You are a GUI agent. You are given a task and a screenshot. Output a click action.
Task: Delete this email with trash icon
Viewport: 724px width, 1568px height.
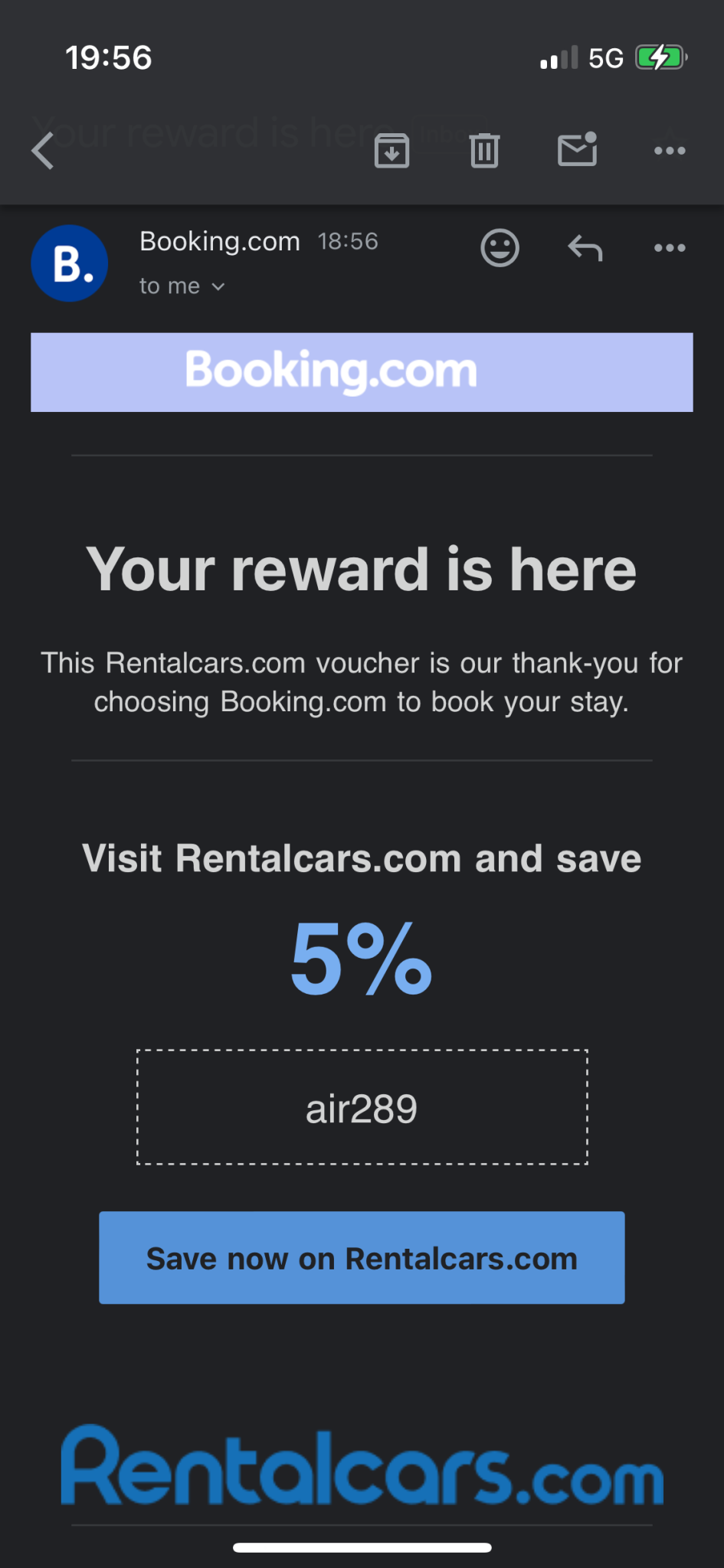[484, 150]
